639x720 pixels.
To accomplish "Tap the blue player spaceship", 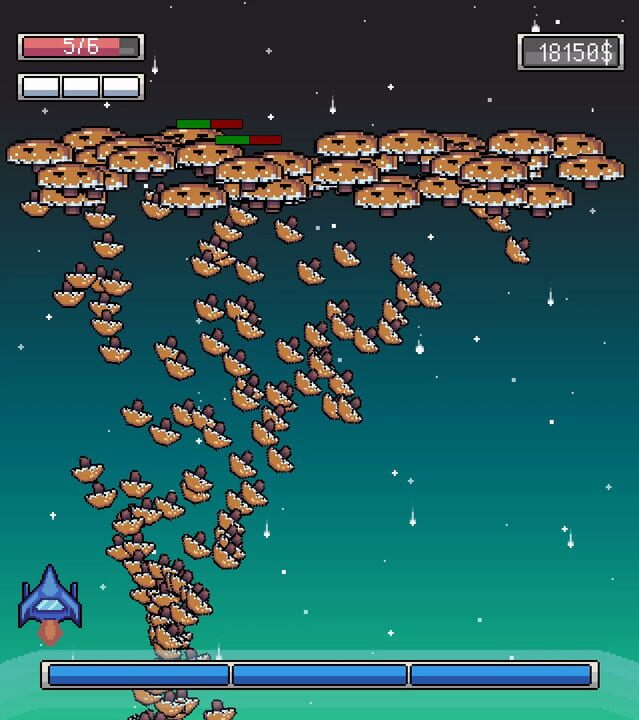I will 49,600.
